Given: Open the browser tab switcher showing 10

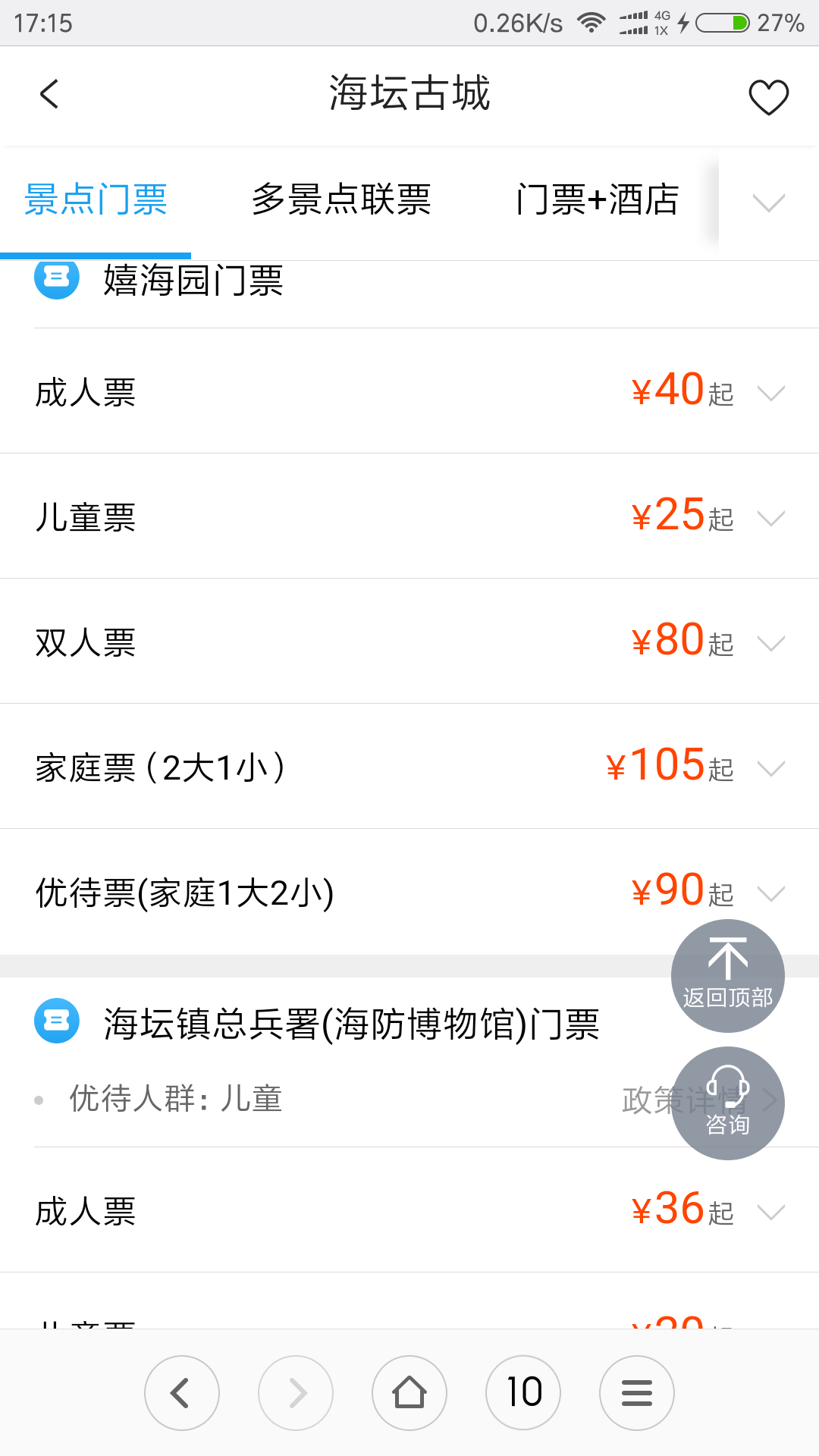Looking at the screenshot, I should point(523,1392).
